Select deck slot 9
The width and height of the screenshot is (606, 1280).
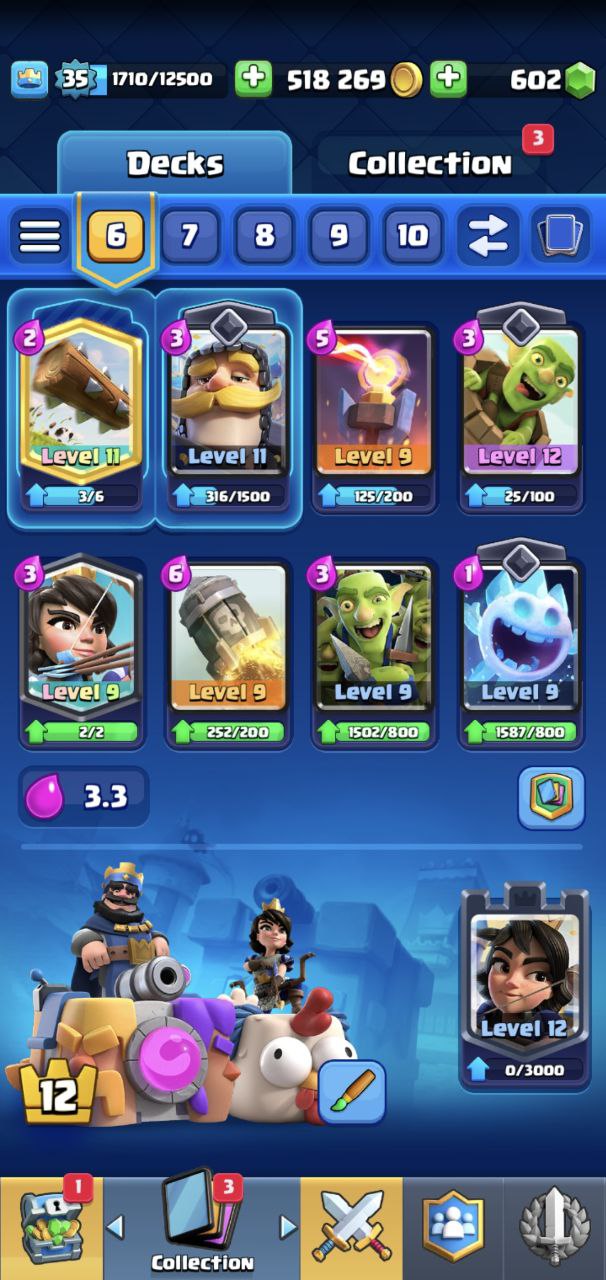[x=338, y=236]
